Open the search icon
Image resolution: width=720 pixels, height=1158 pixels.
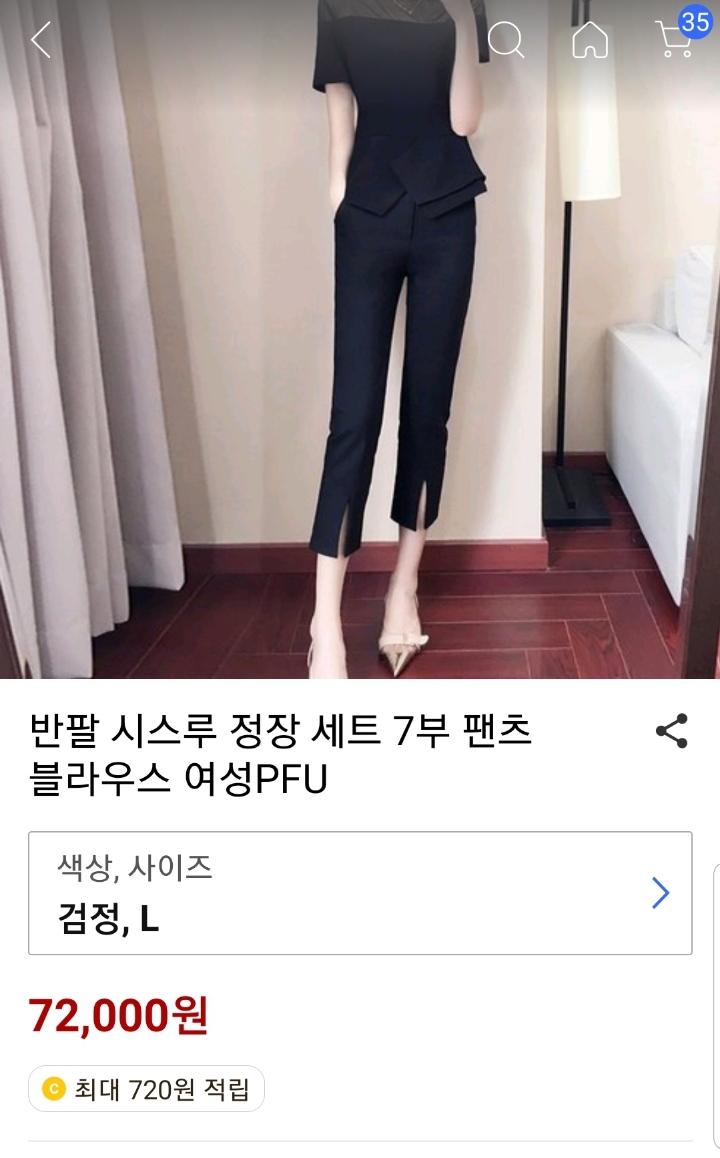tap(506, 40)
